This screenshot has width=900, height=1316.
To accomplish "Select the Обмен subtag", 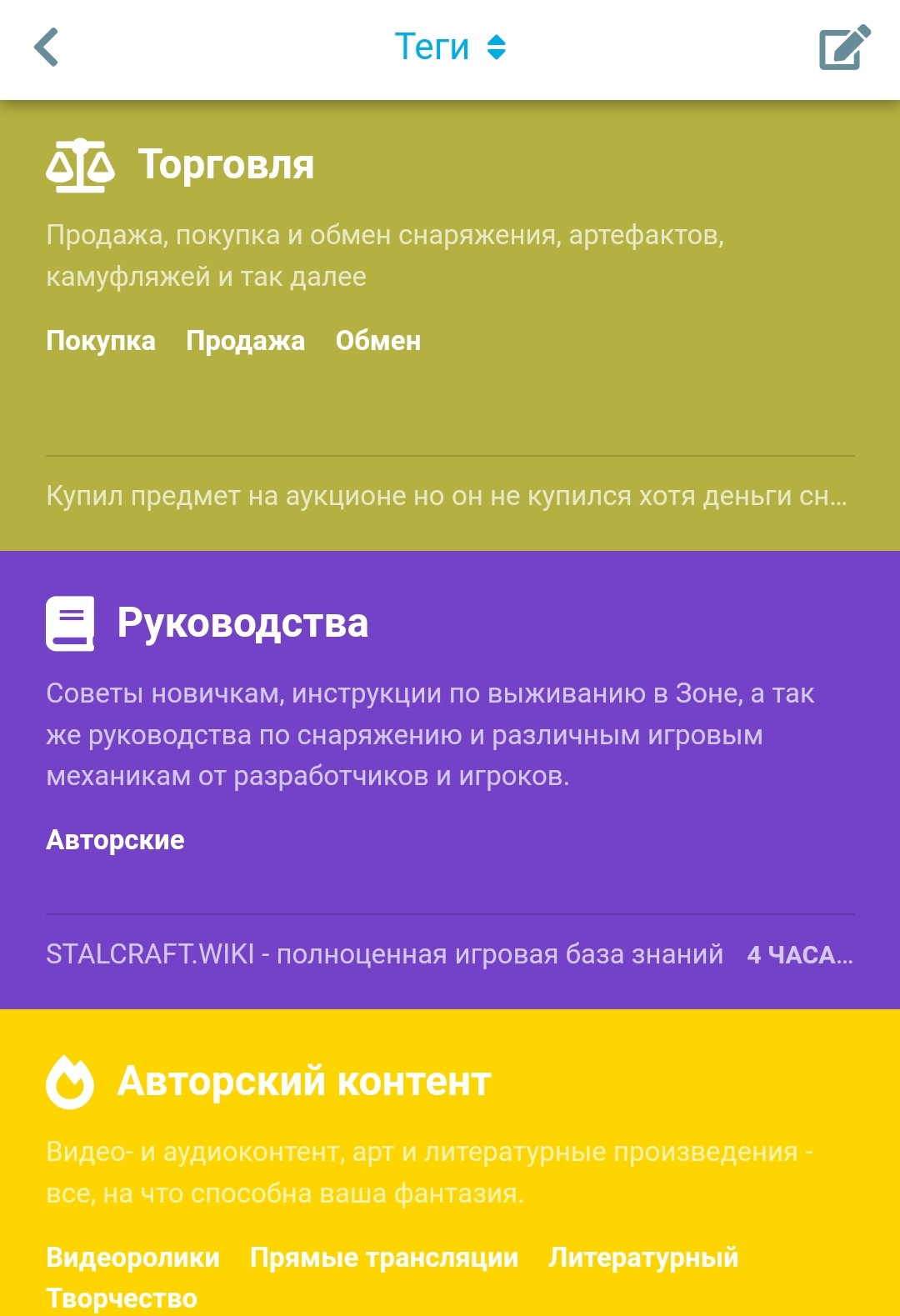I will (377, 341).
